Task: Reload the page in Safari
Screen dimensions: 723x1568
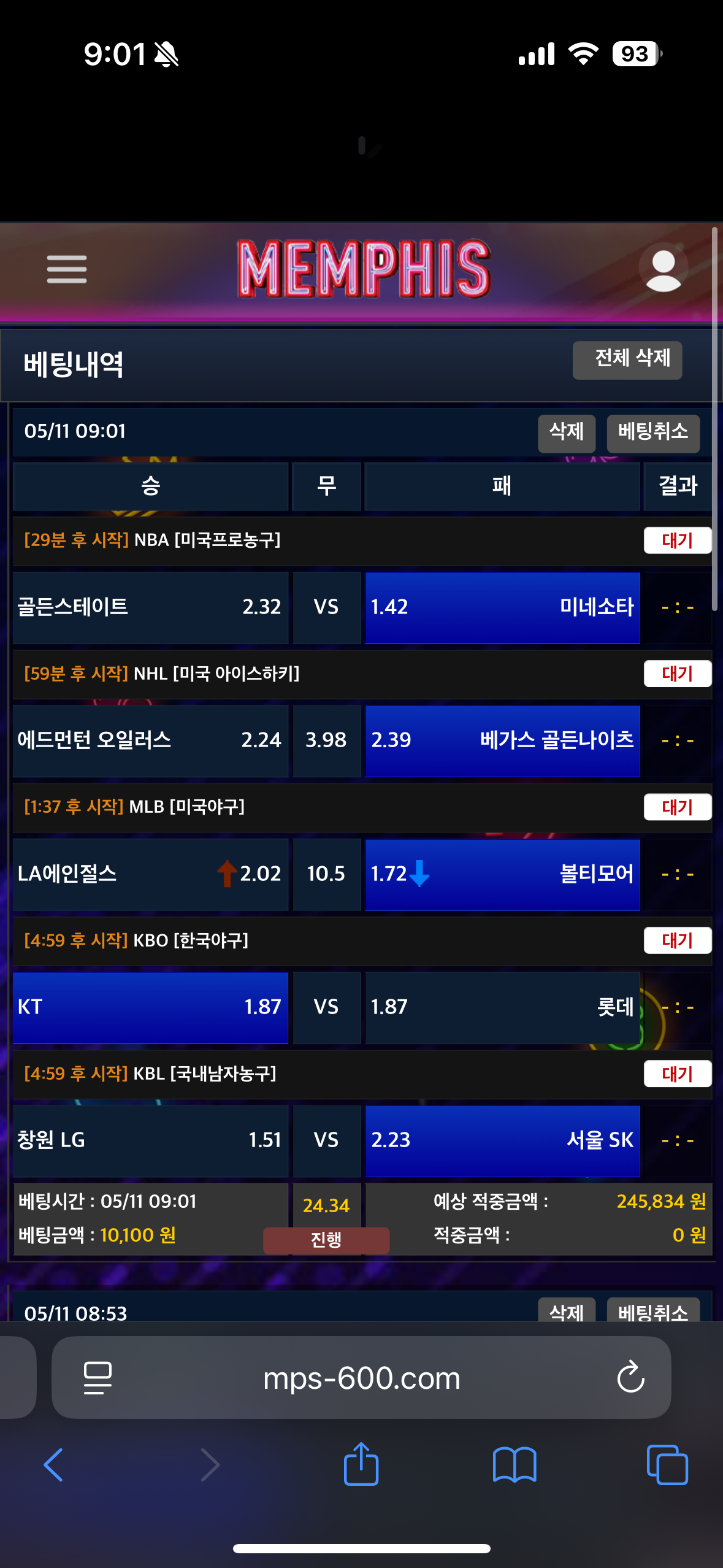Action: coord(630,1378)
